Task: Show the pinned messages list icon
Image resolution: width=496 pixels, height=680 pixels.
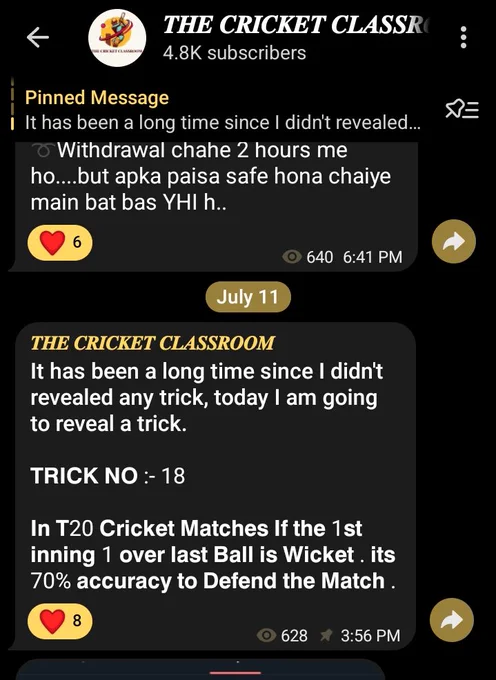Action: coord(462,110)
